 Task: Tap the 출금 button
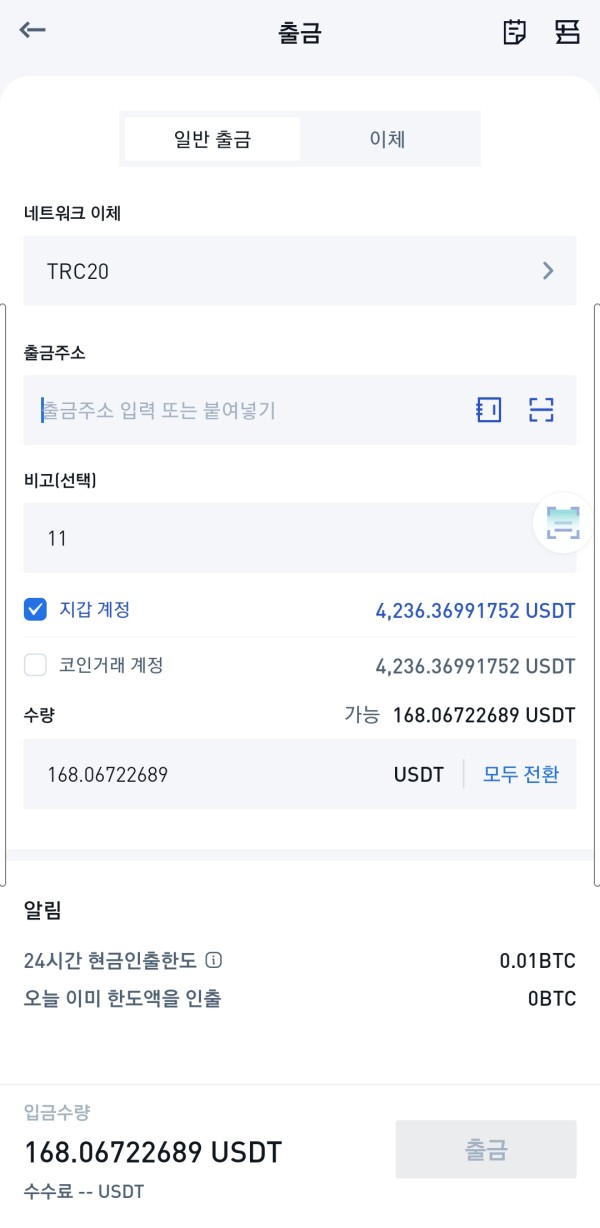486,1150
